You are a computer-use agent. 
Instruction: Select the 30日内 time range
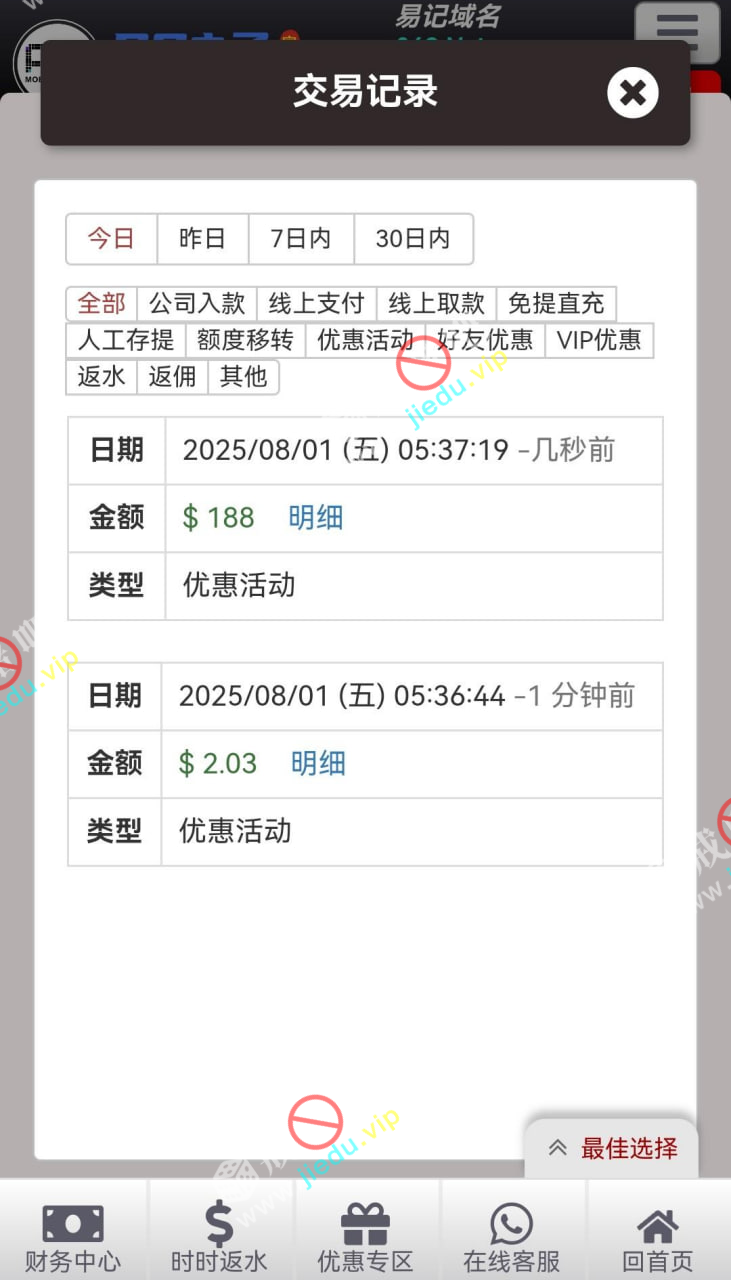[413, 239]
